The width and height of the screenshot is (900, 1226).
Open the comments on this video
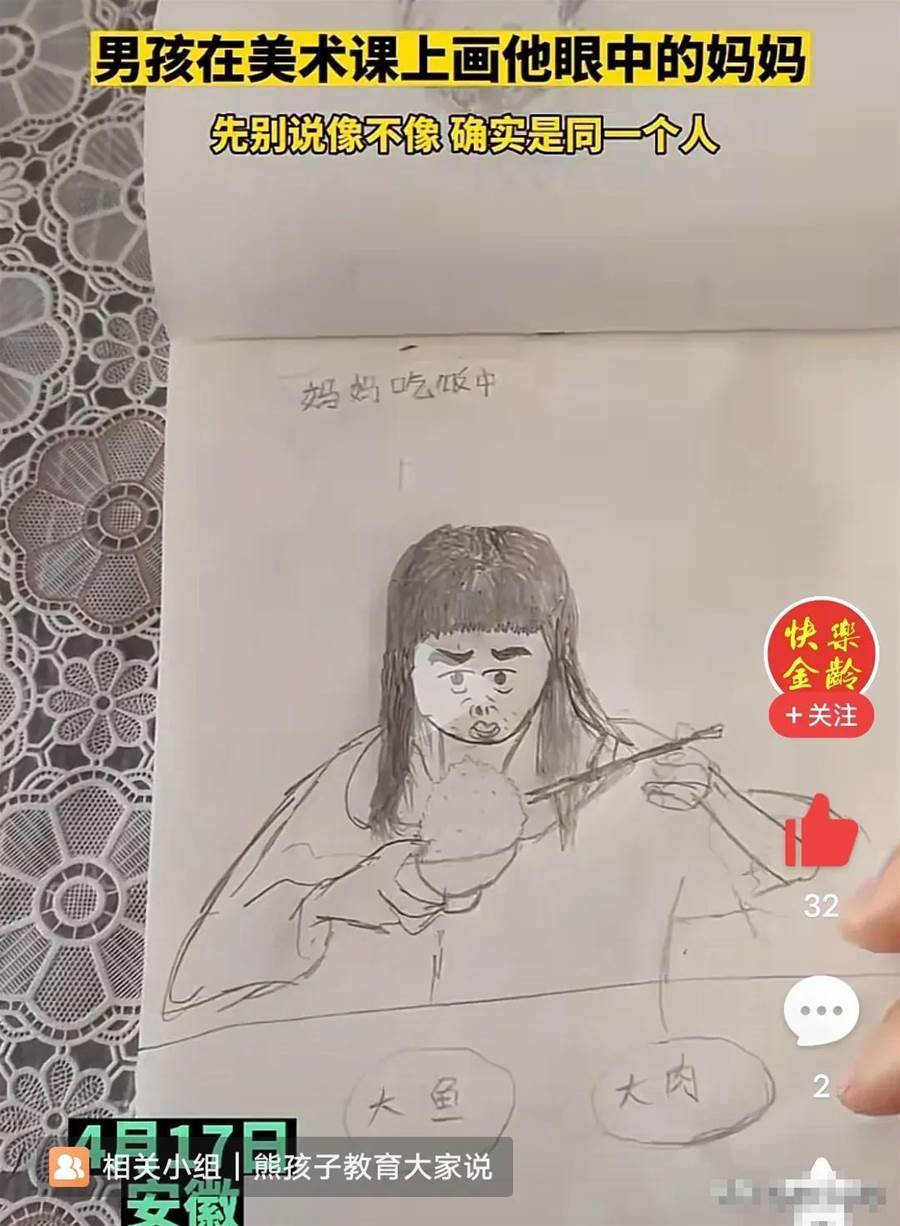821,1012
